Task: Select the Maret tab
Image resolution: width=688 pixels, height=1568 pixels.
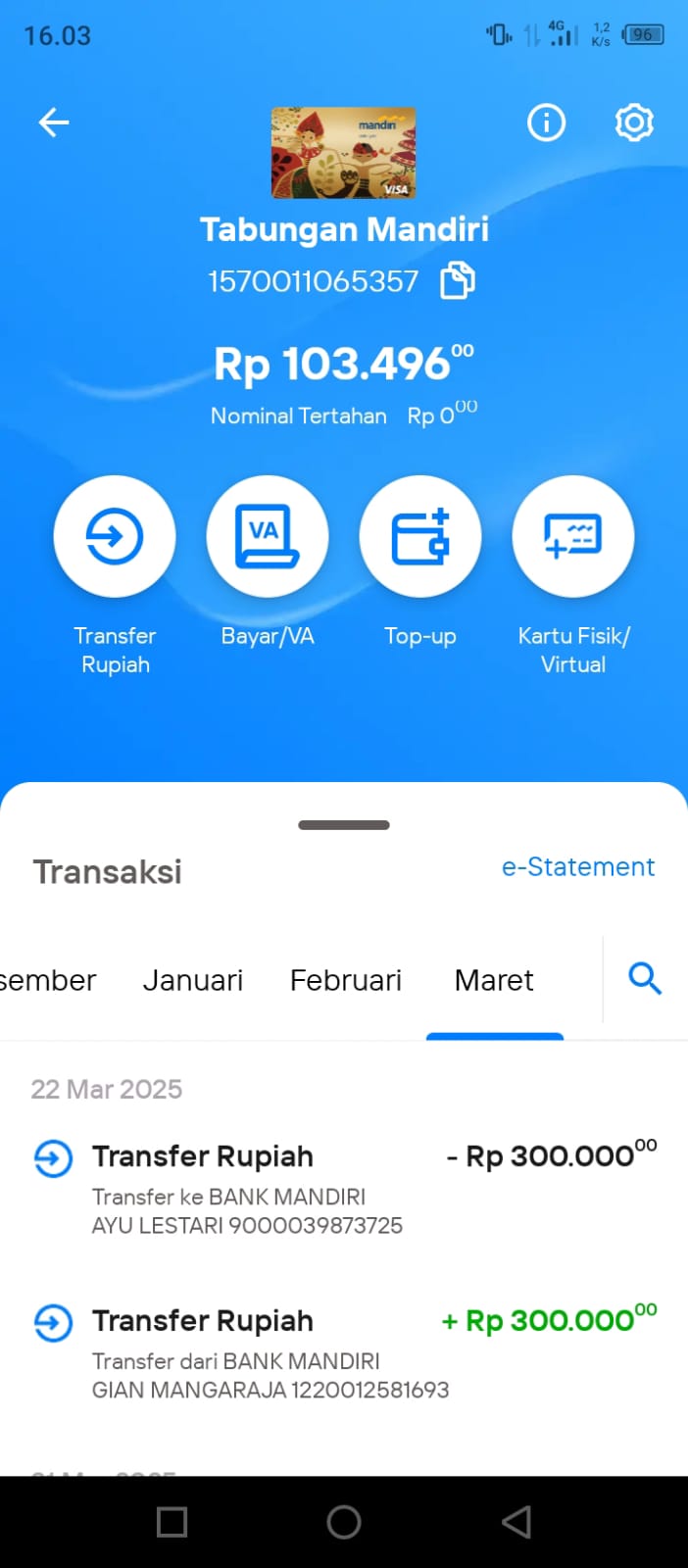Action: click(x=494, y=980)
